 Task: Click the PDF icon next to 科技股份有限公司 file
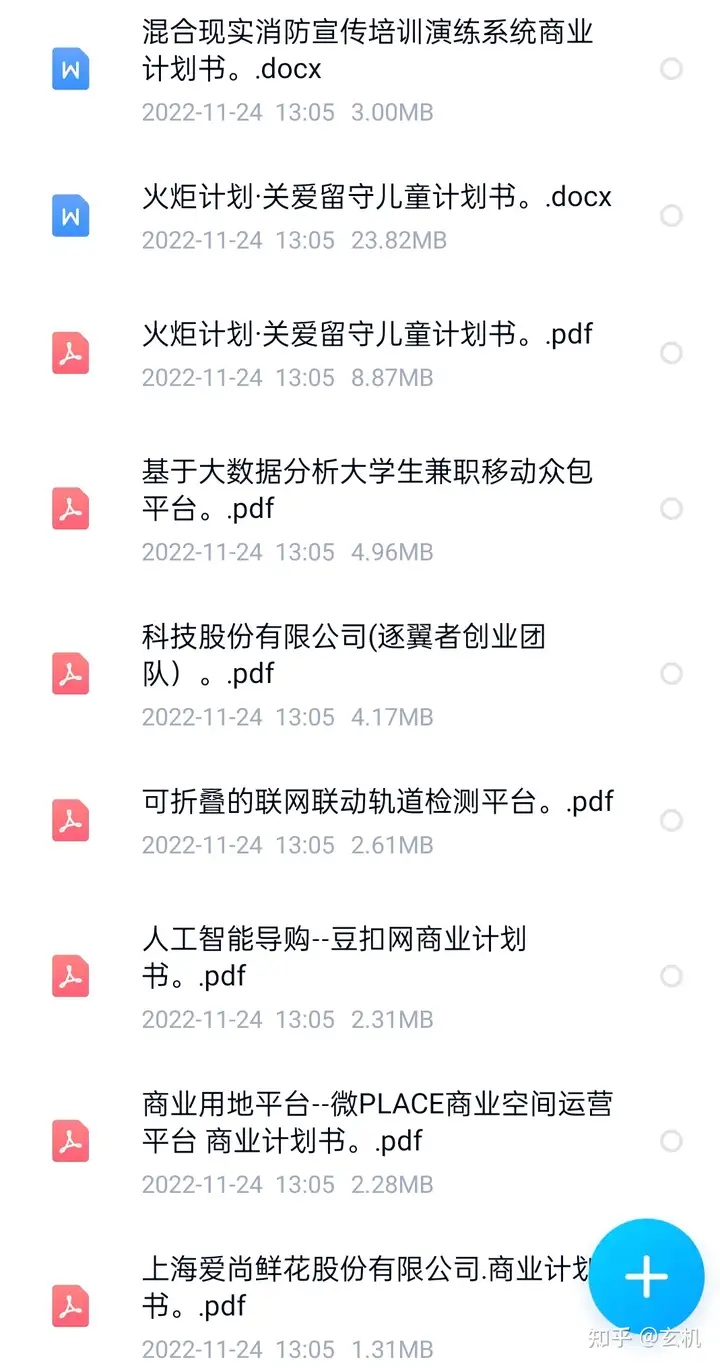click(x=69, y=674)
